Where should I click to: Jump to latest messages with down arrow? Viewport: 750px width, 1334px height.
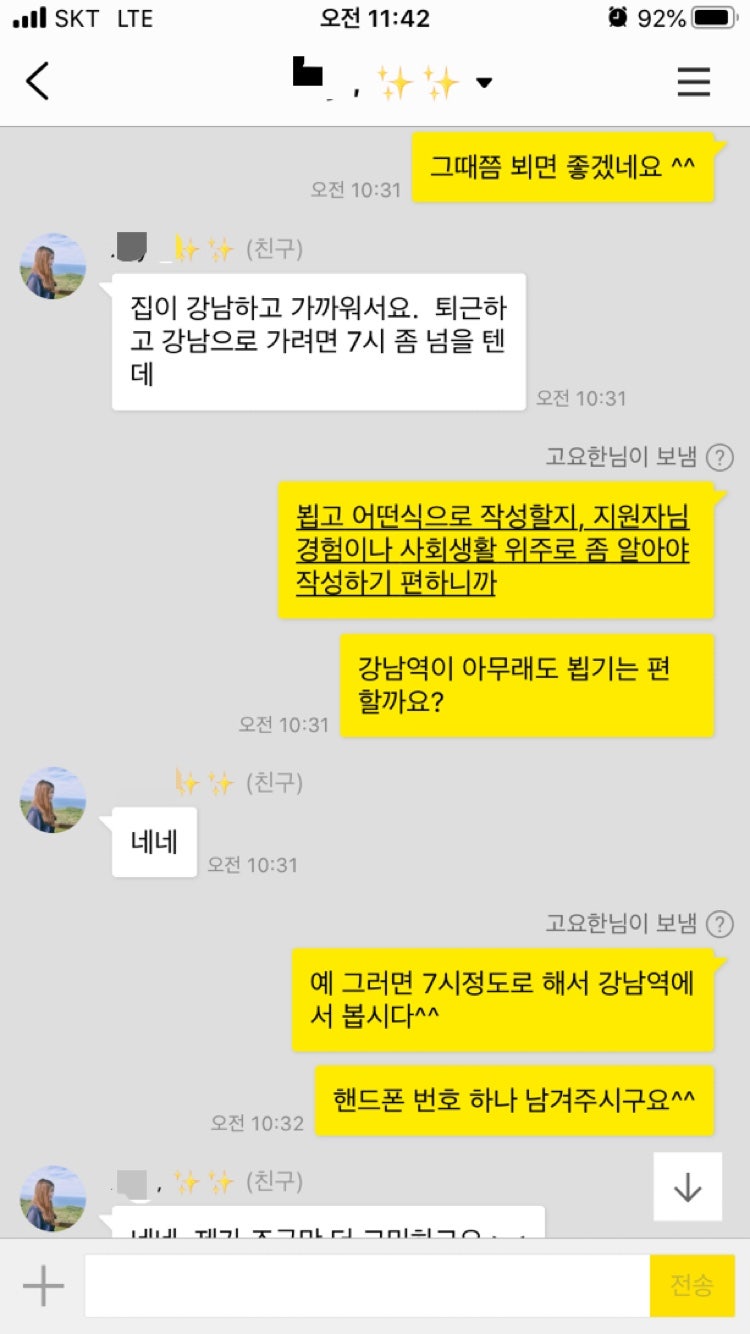pyautogui.click(x=687, y=1187)
